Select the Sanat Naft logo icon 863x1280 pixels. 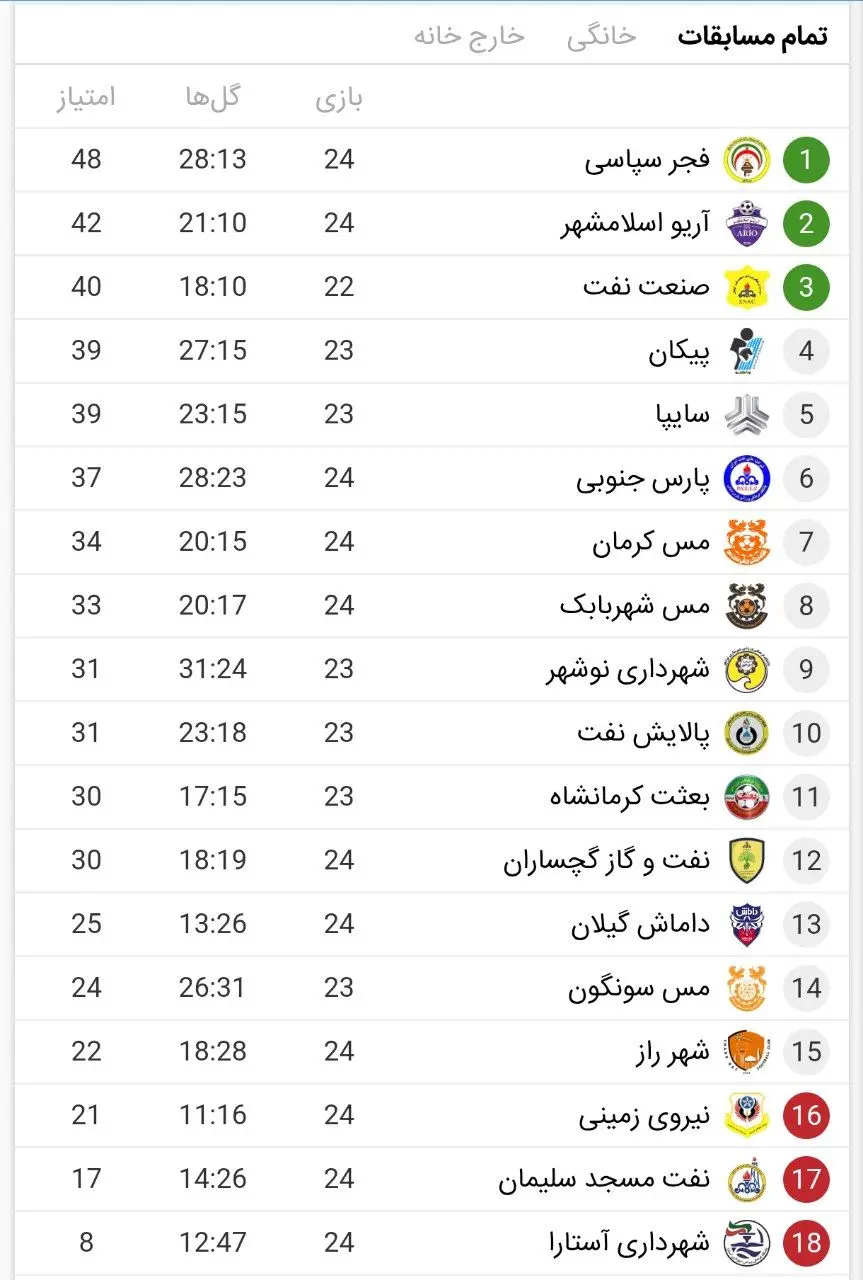click(746, 287)
